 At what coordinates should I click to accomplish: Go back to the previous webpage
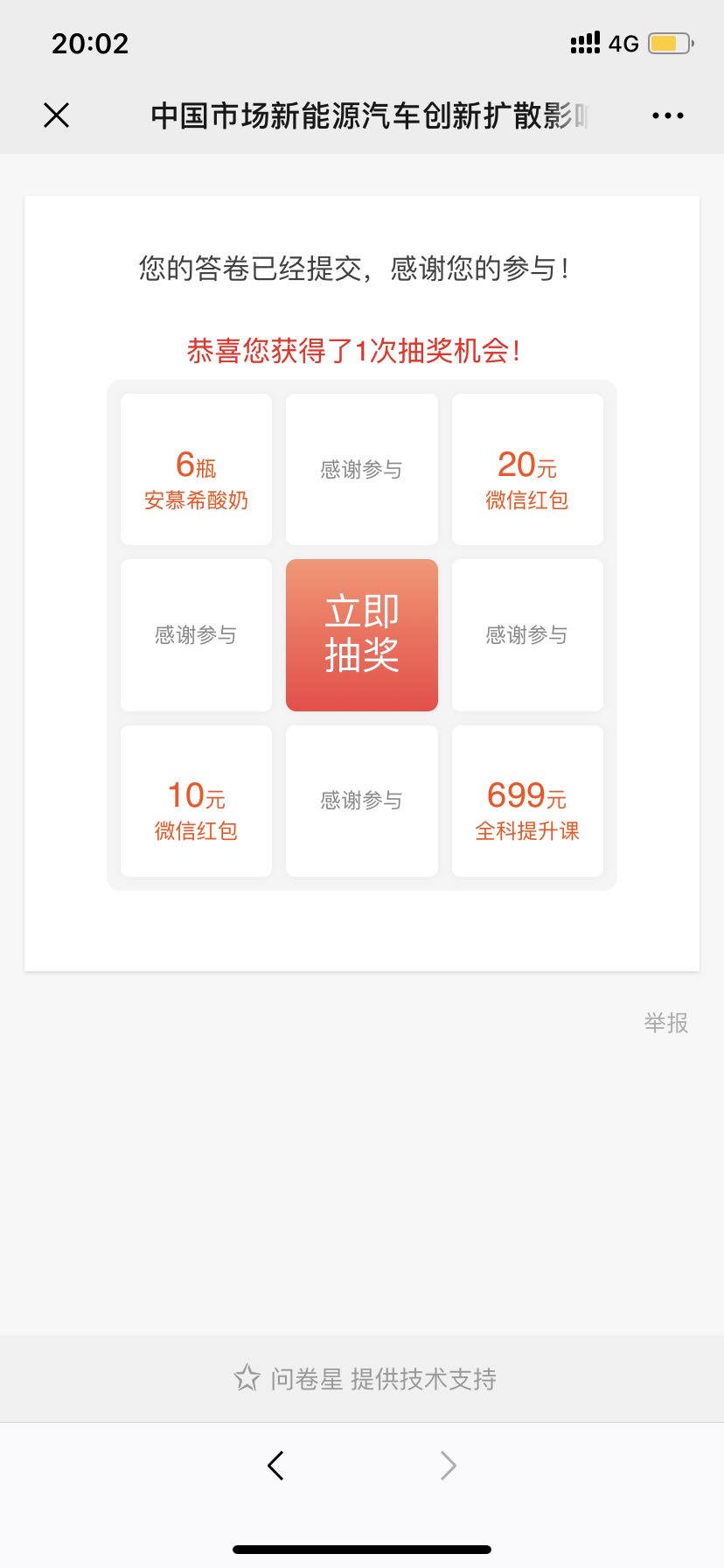(276, 1466)
